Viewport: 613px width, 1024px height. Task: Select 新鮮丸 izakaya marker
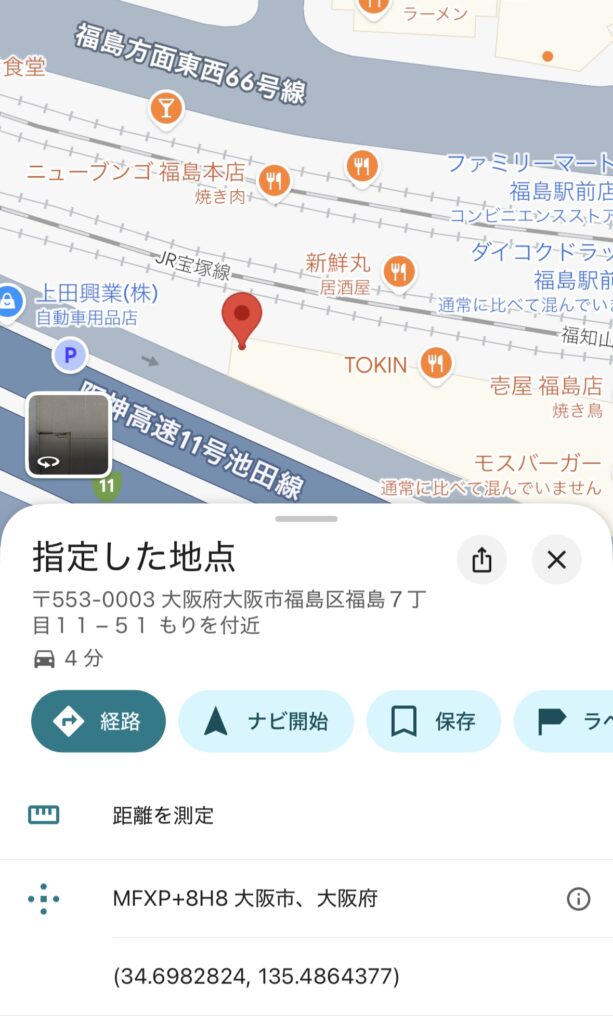click(x=400, y=270)
